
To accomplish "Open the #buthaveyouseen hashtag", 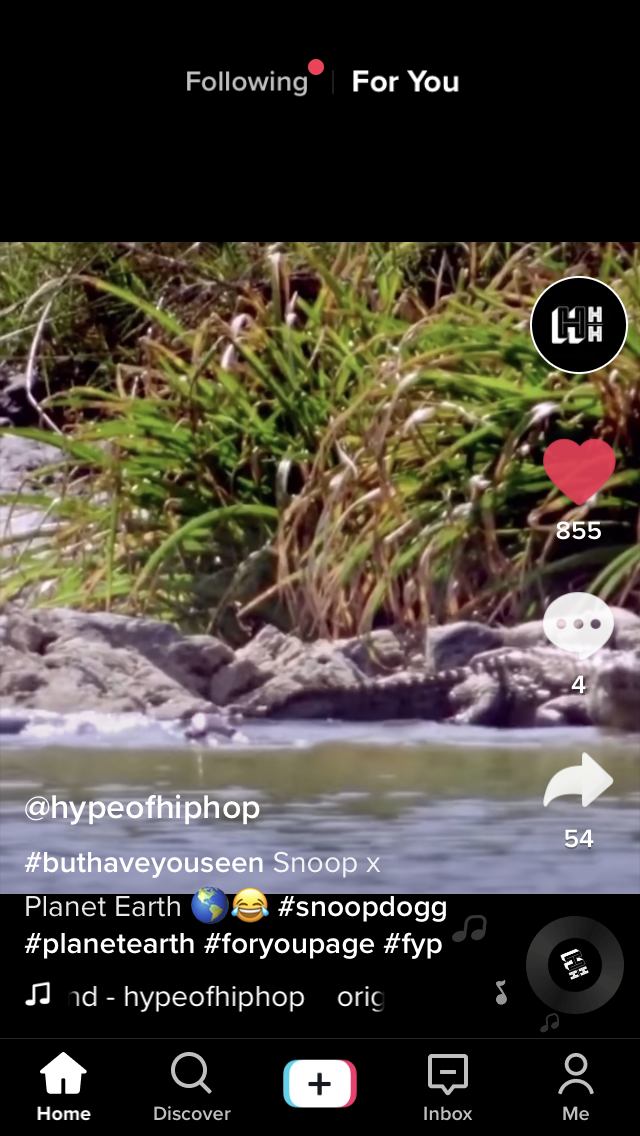I will click(x=144, y=862).
